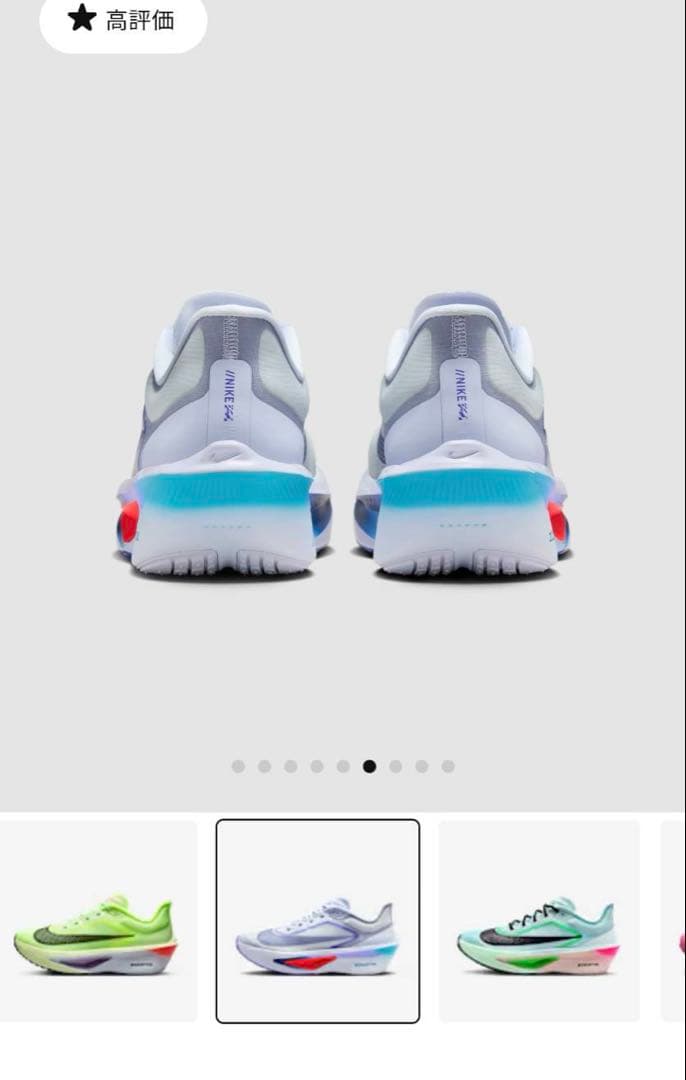Screen dimensions: 686x1080
Task: Select the neon green colorway thumbnail
Action: pyautogui.click(x=97, y=920)
